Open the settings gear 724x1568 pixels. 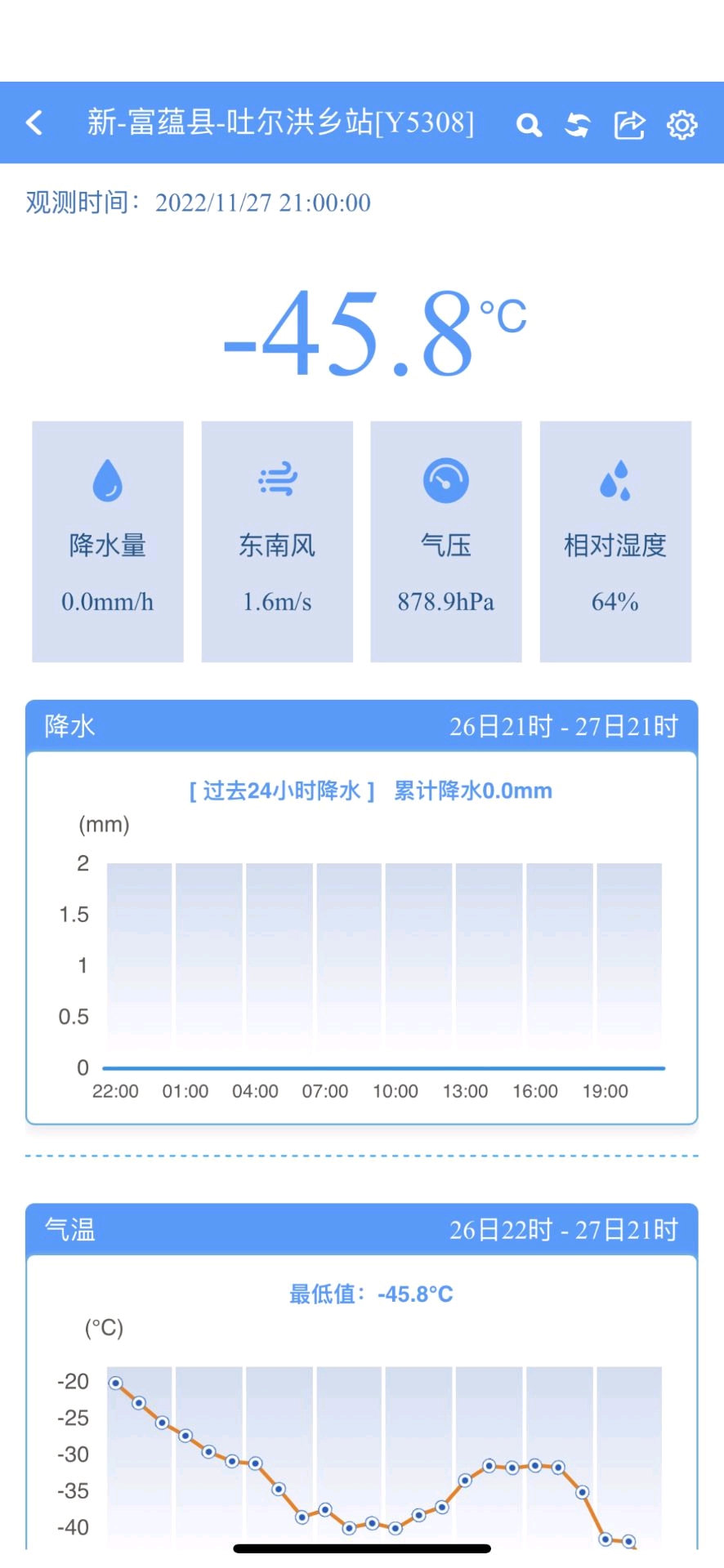[682, 125]
